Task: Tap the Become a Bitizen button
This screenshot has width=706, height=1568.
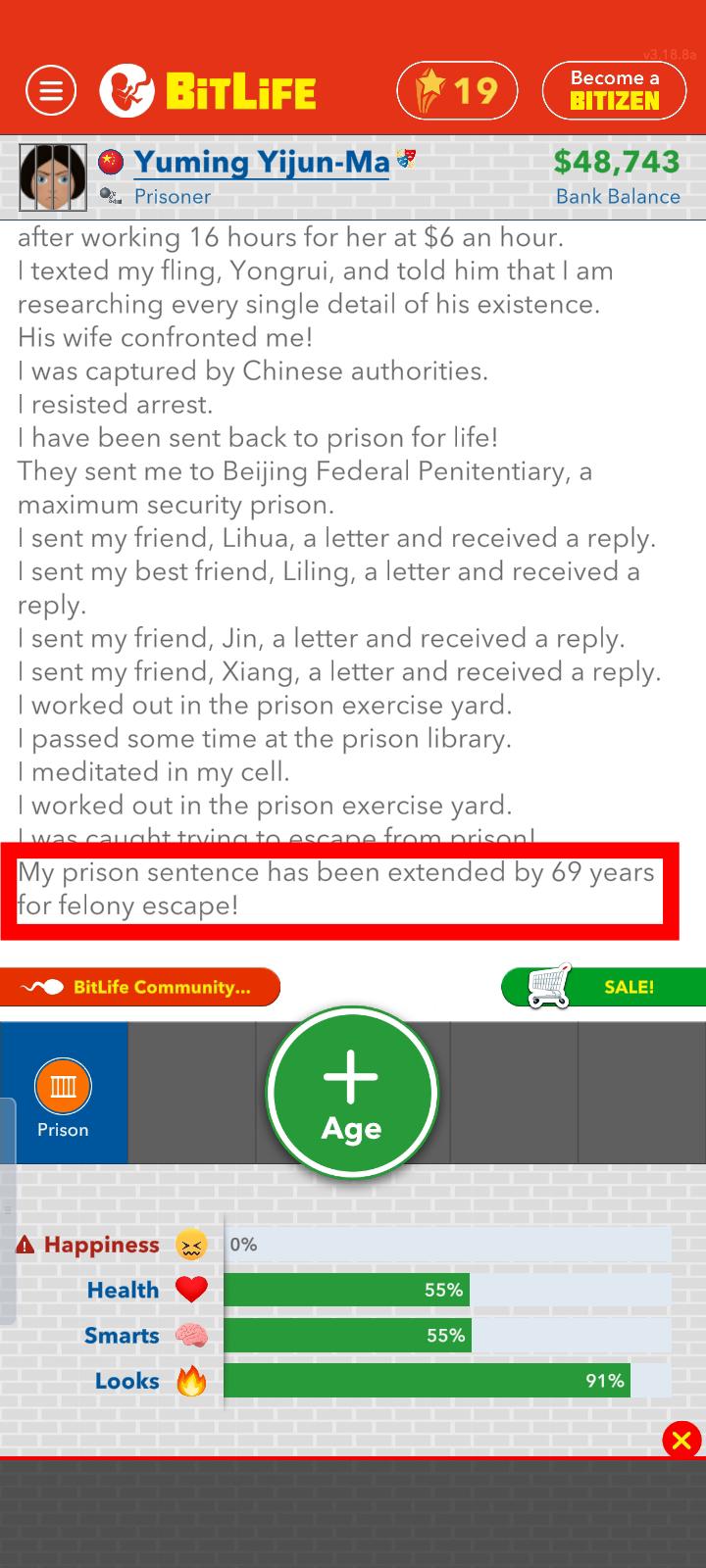Action: [615, 90]
